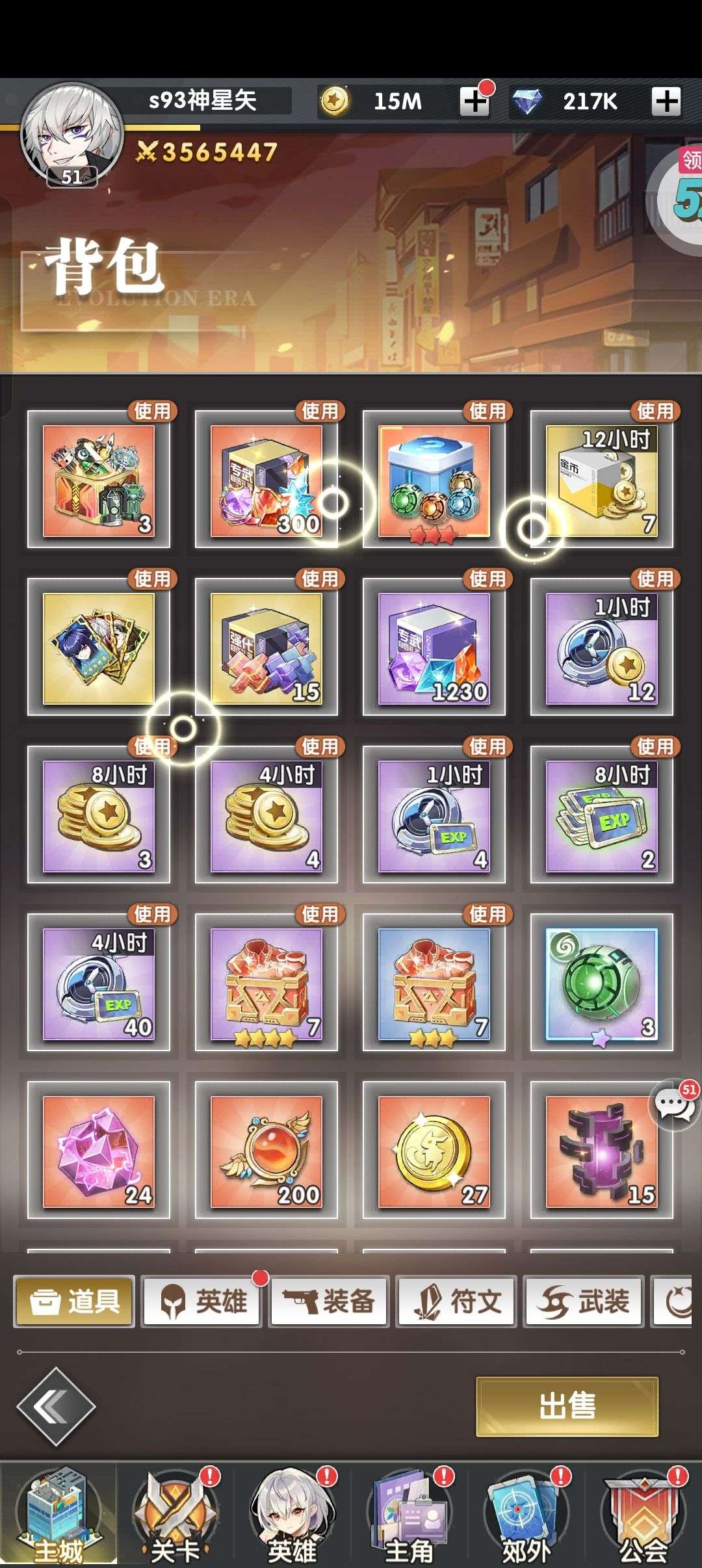Image resolution: width=702 pixels, height=1568 pixels.
Task: Go back with the double-arrow button
Action: 55,1407
